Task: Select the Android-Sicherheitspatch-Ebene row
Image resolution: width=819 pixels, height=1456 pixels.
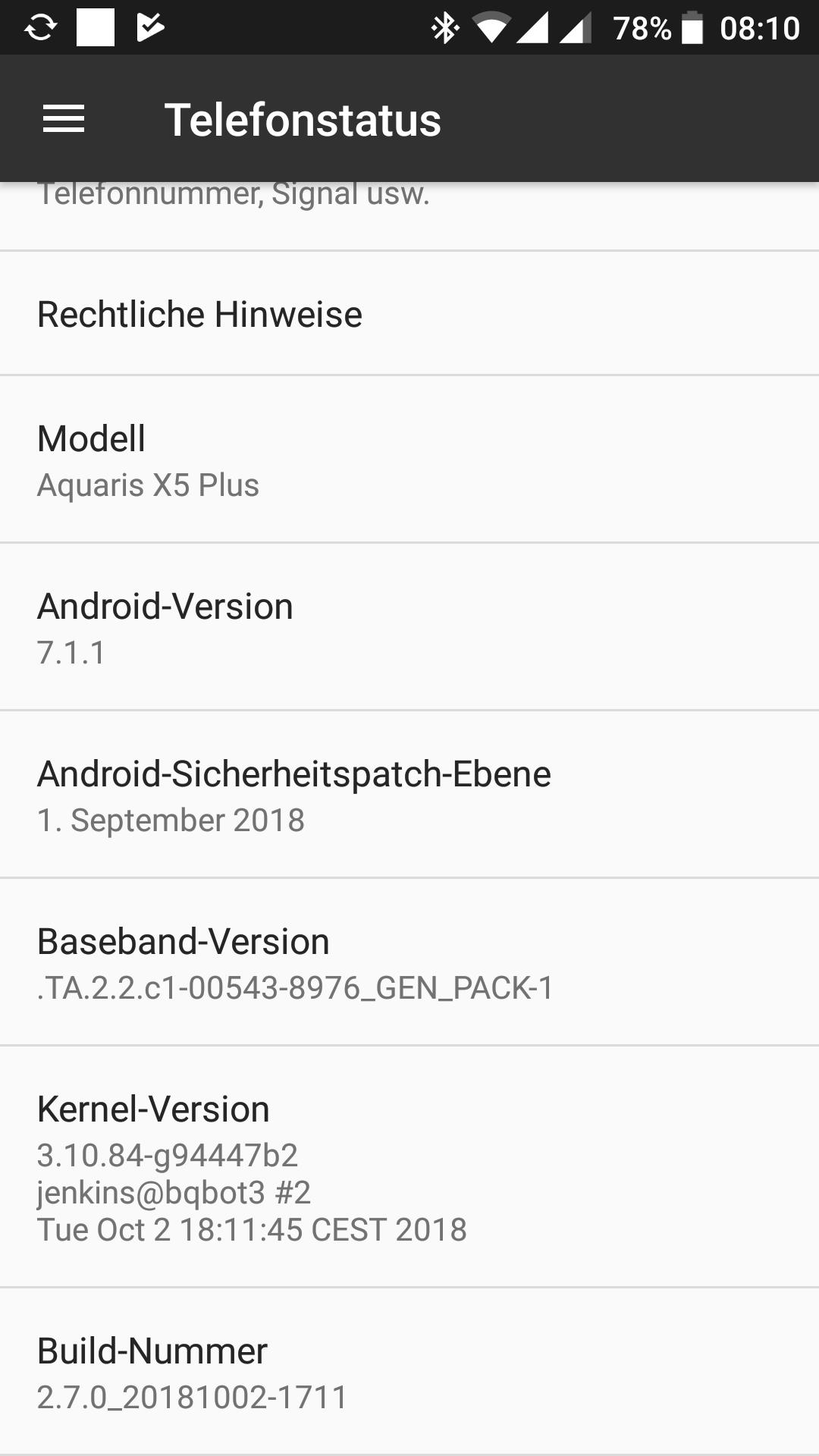Action: click(409, 795)
